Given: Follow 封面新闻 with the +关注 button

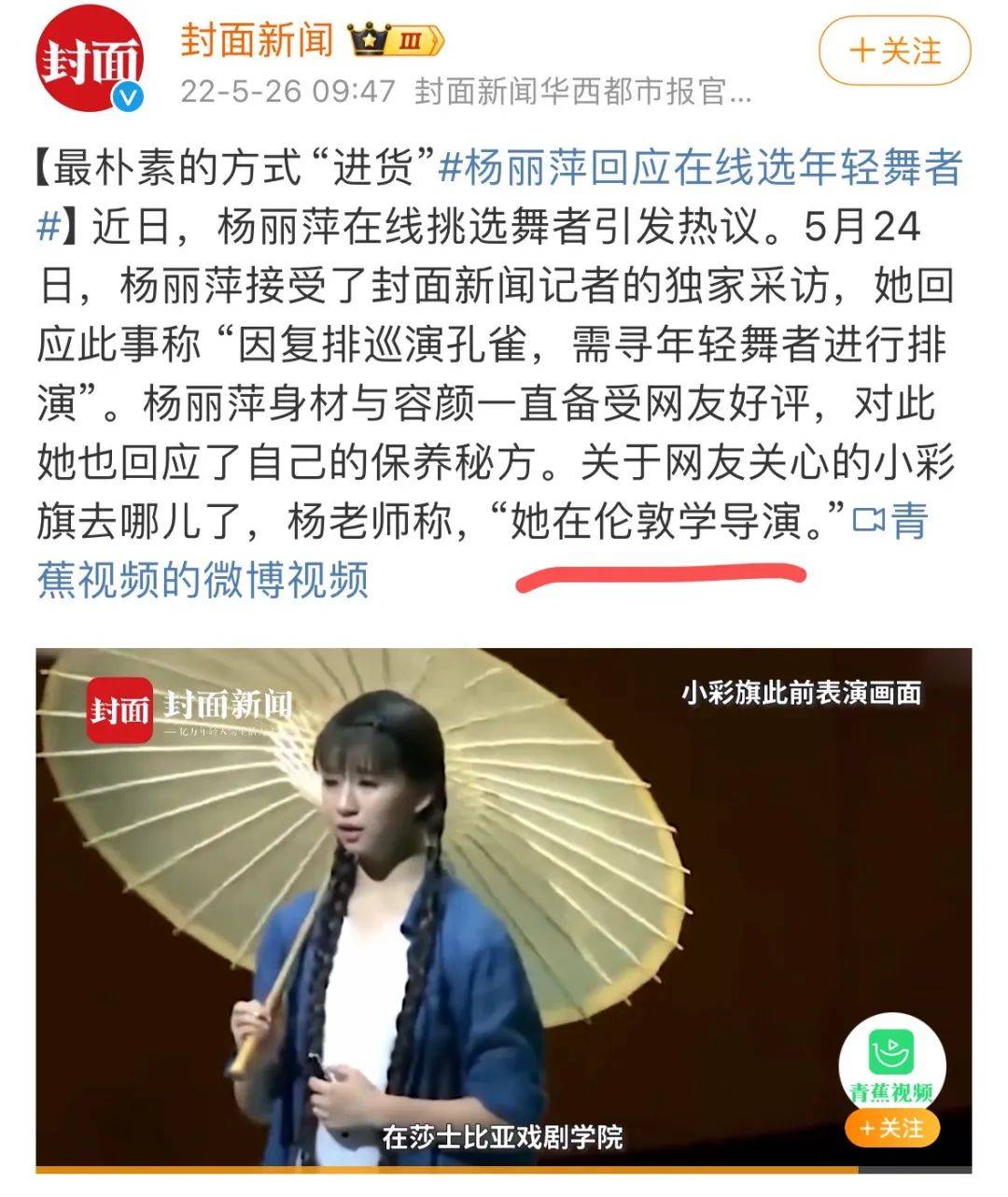Looking at the screenshot, I should click(894, 50).
